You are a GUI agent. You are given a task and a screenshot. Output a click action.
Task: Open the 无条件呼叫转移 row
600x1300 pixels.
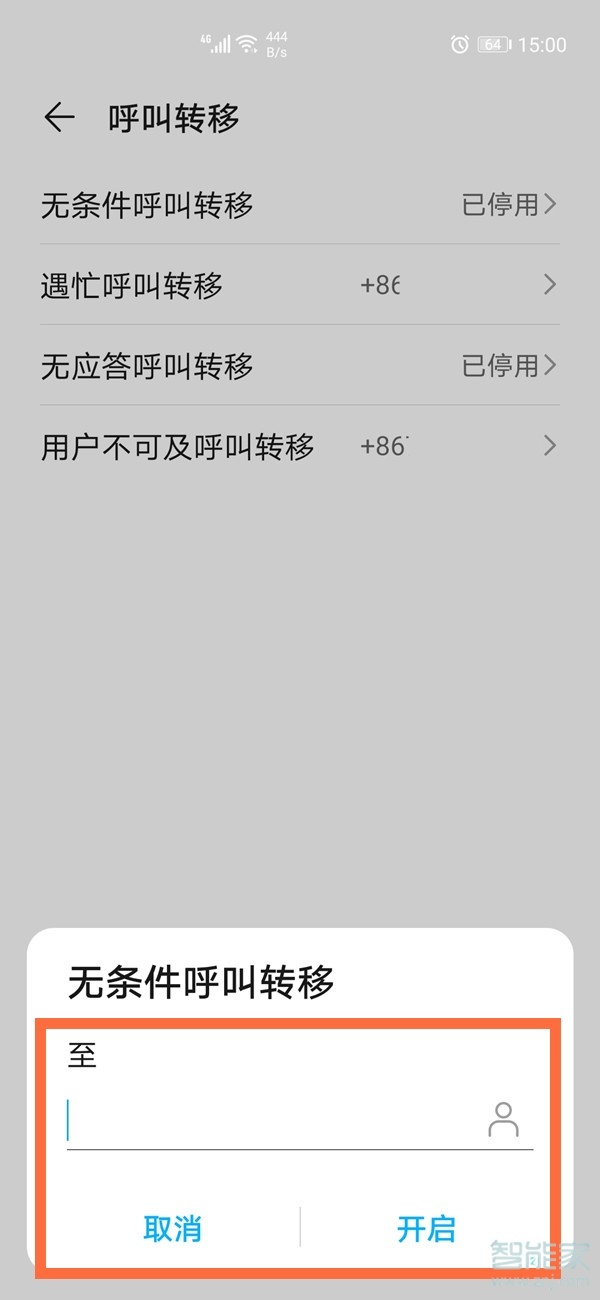(298, 205)
